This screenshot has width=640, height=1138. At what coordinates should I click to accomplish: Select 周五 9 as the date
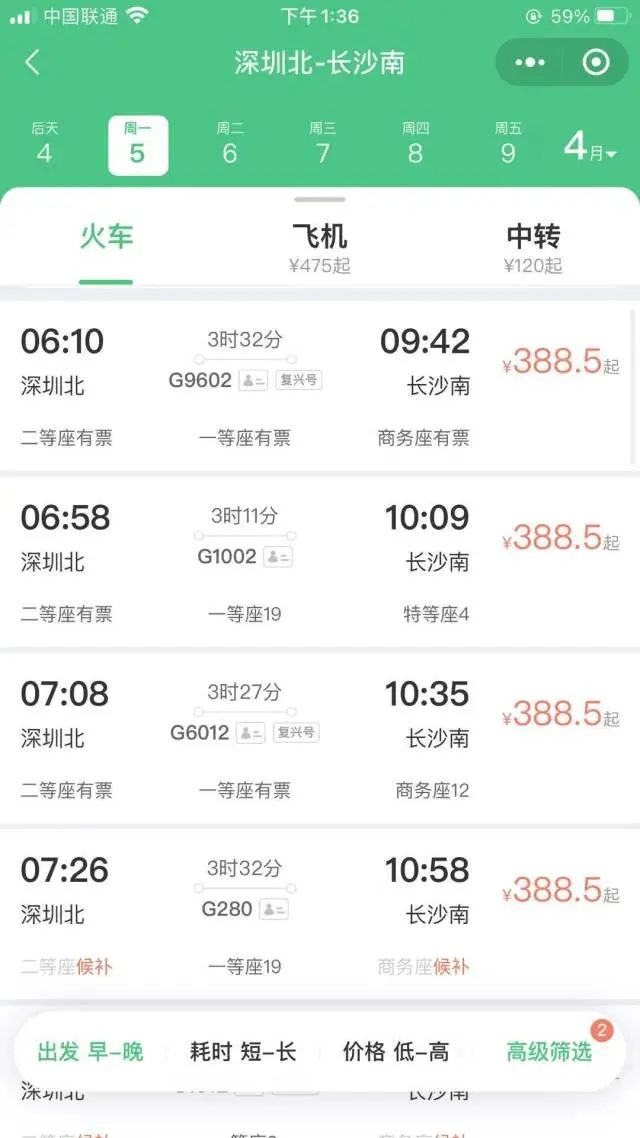[509, 144]
